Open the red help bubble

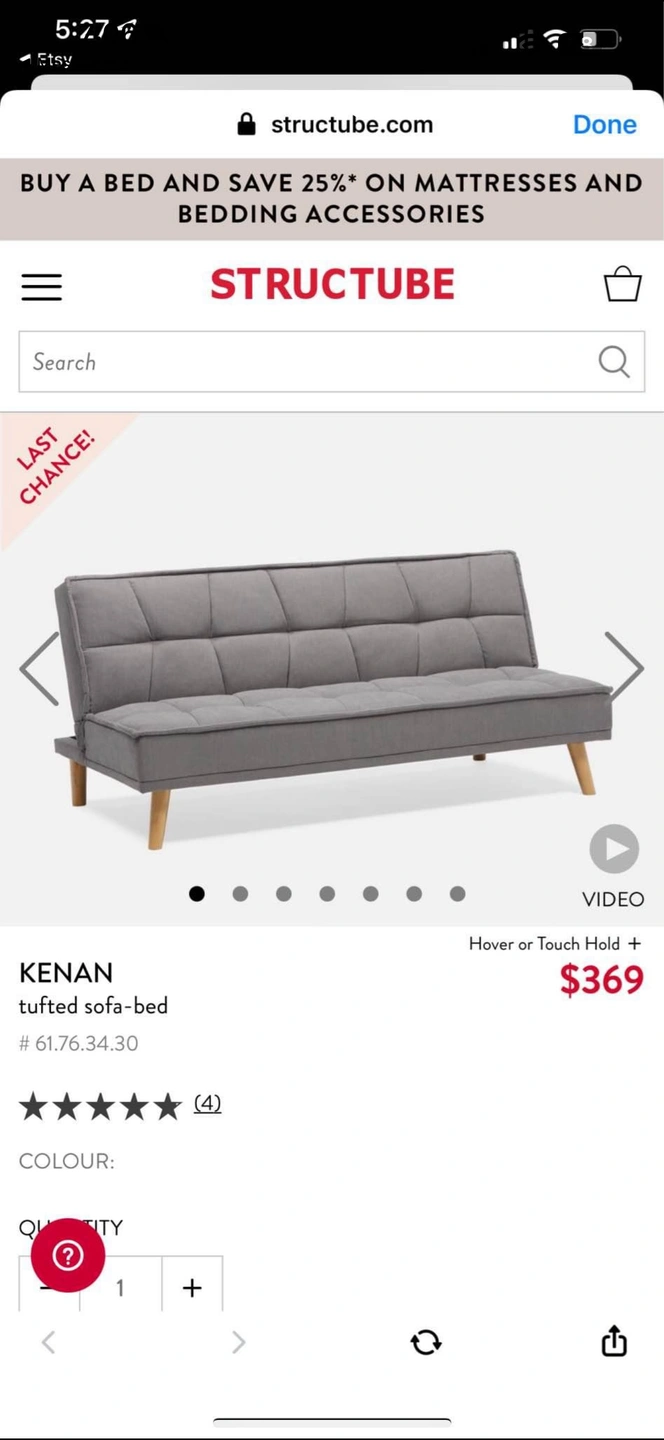[68, 1255]
